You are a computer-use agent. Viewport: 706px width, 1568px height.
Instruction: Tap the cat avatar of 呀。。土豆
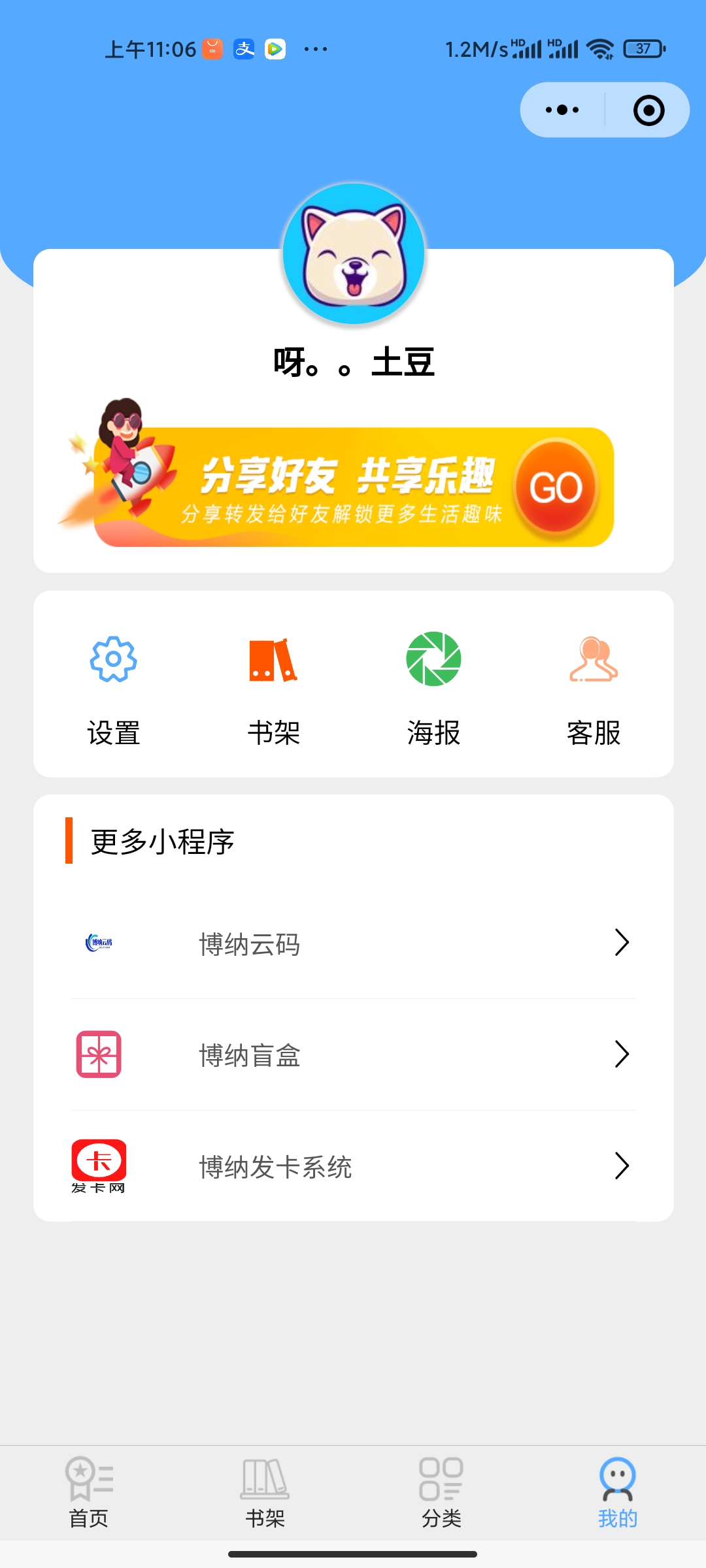tap(353, 255)
